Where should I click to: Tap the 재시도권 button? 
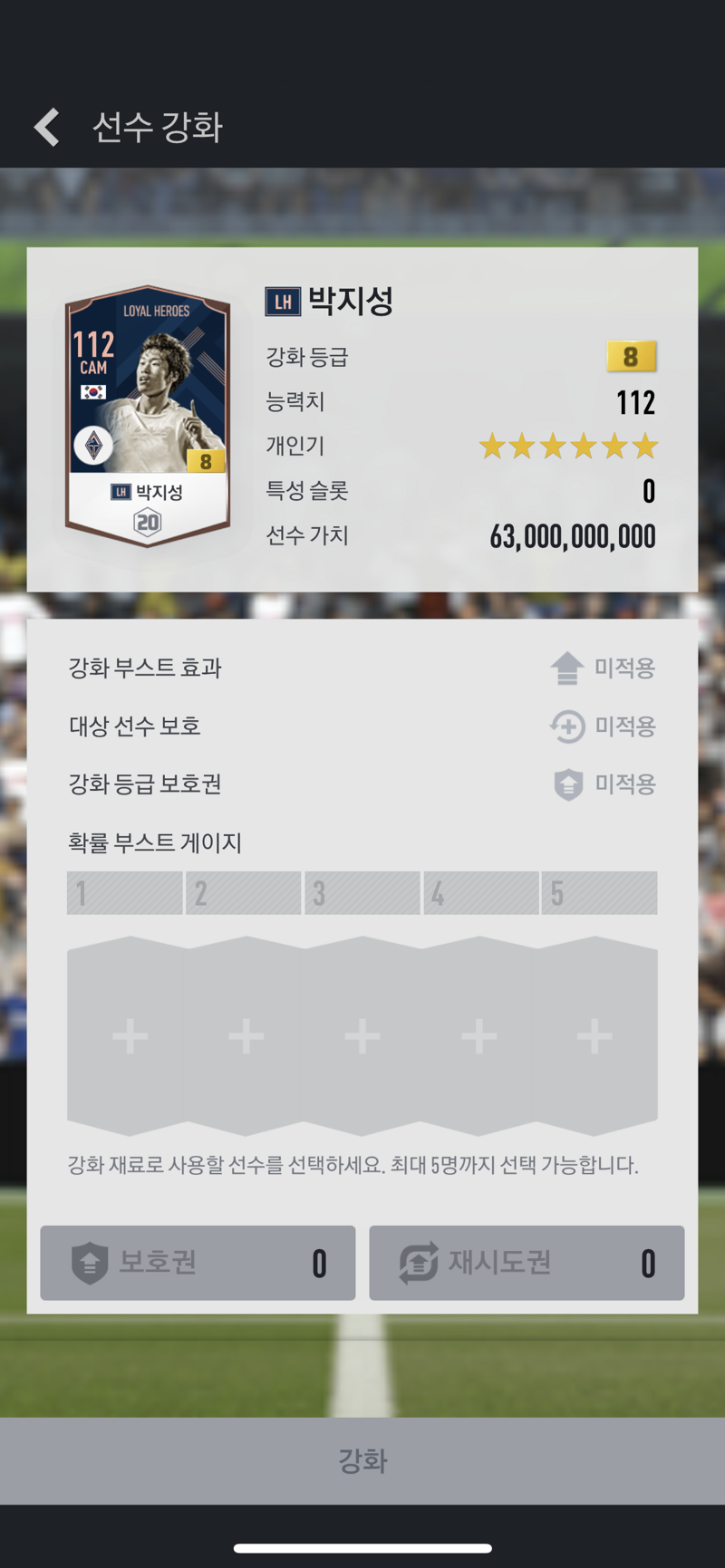[527, 1263]
